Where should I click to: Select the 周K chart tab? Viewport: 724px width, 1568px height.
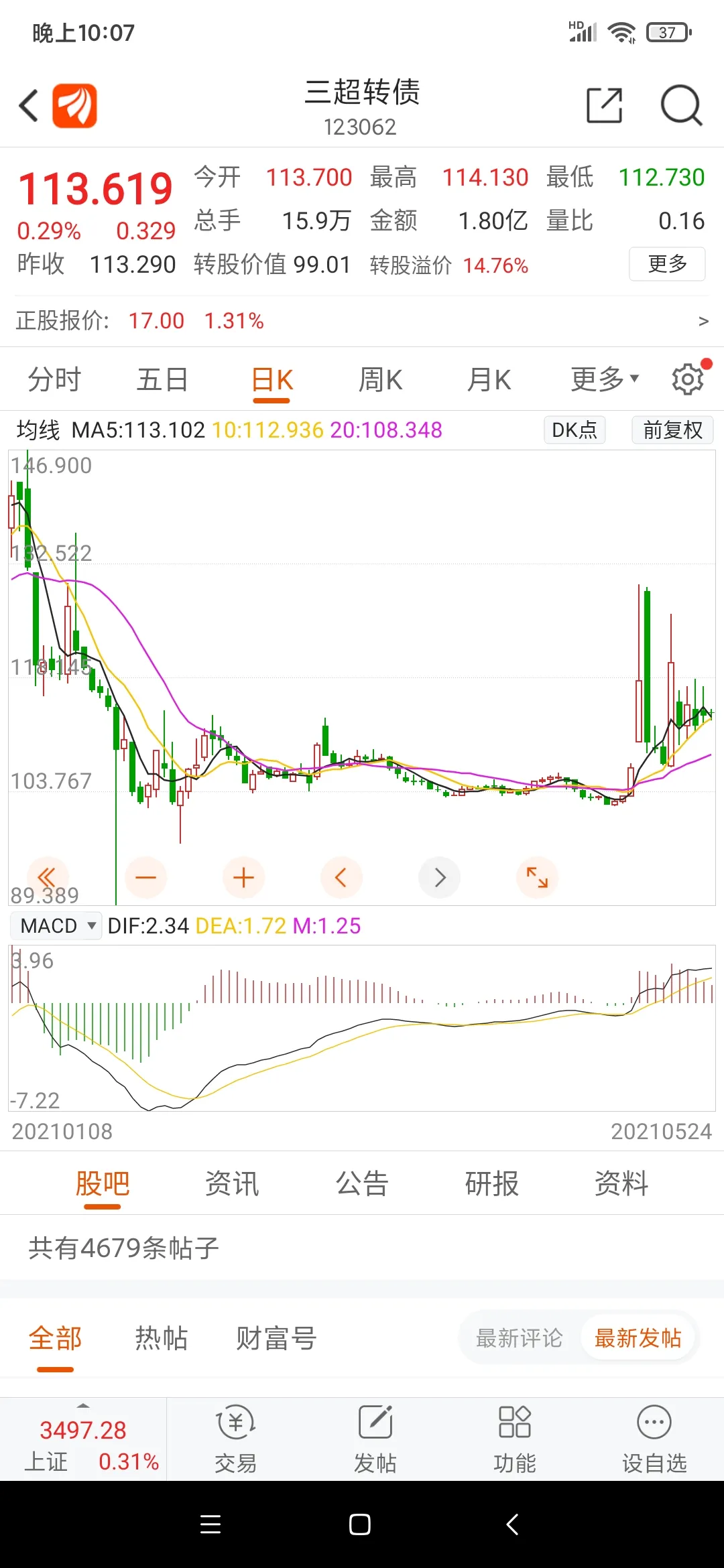coord(380,380)
